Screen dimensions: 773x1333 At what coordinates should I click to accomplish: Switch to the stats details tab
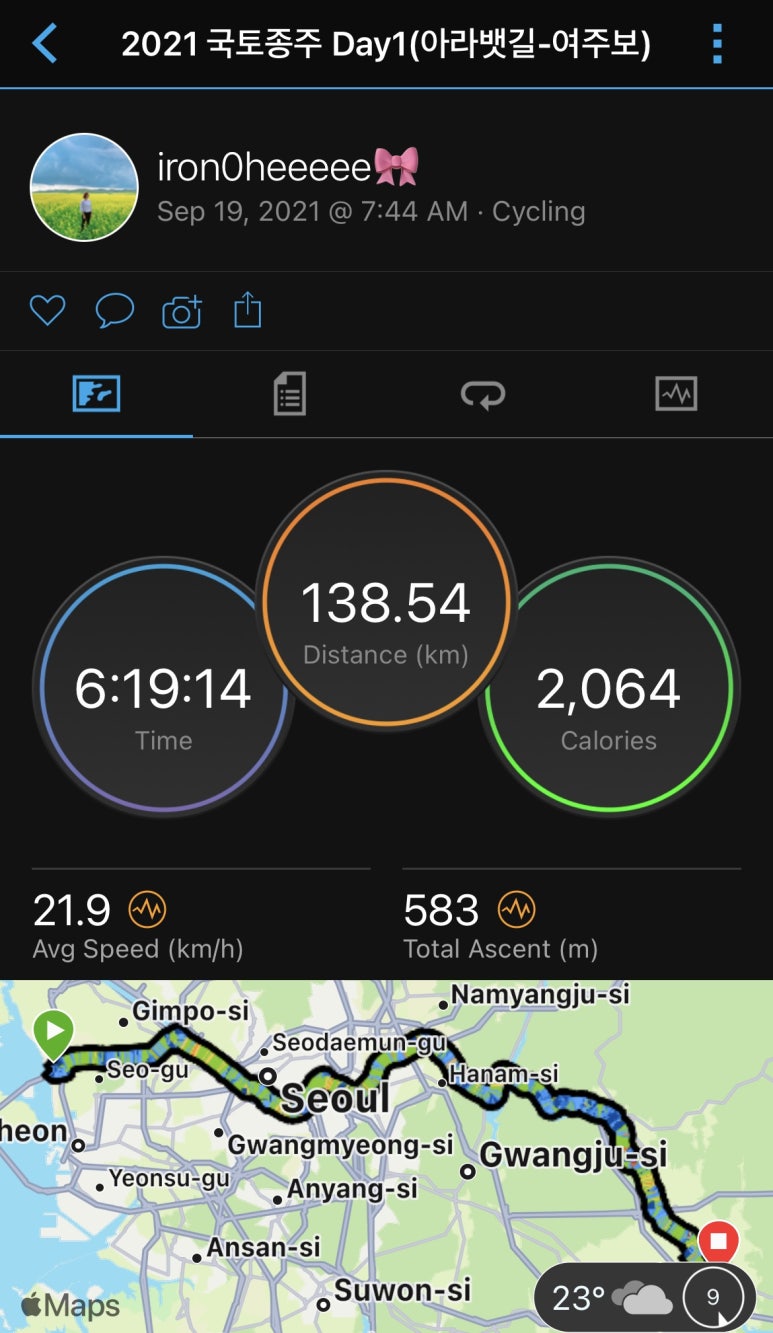coord(289,394)
